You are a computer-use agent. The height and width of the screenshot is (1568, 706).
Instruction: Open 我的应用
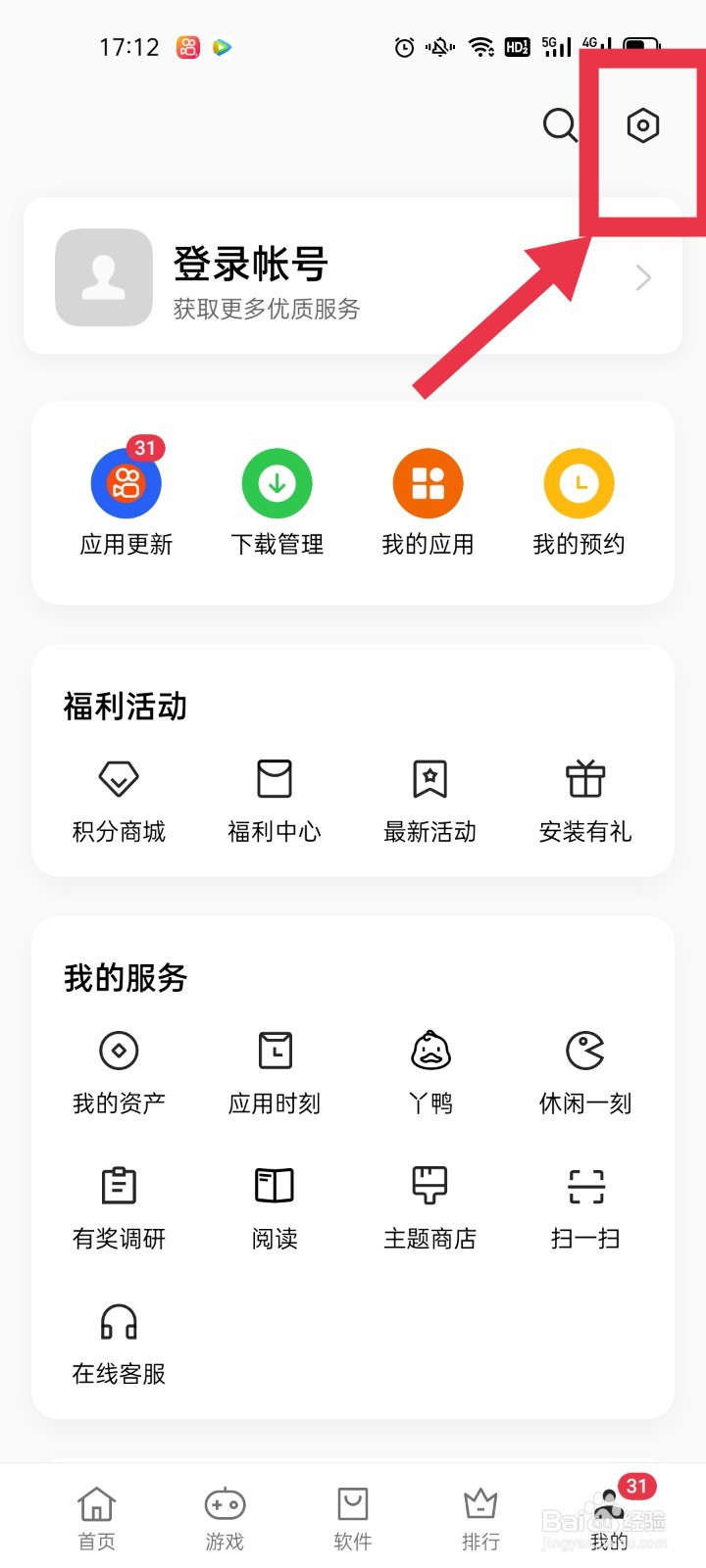click(x=428, y=501)
